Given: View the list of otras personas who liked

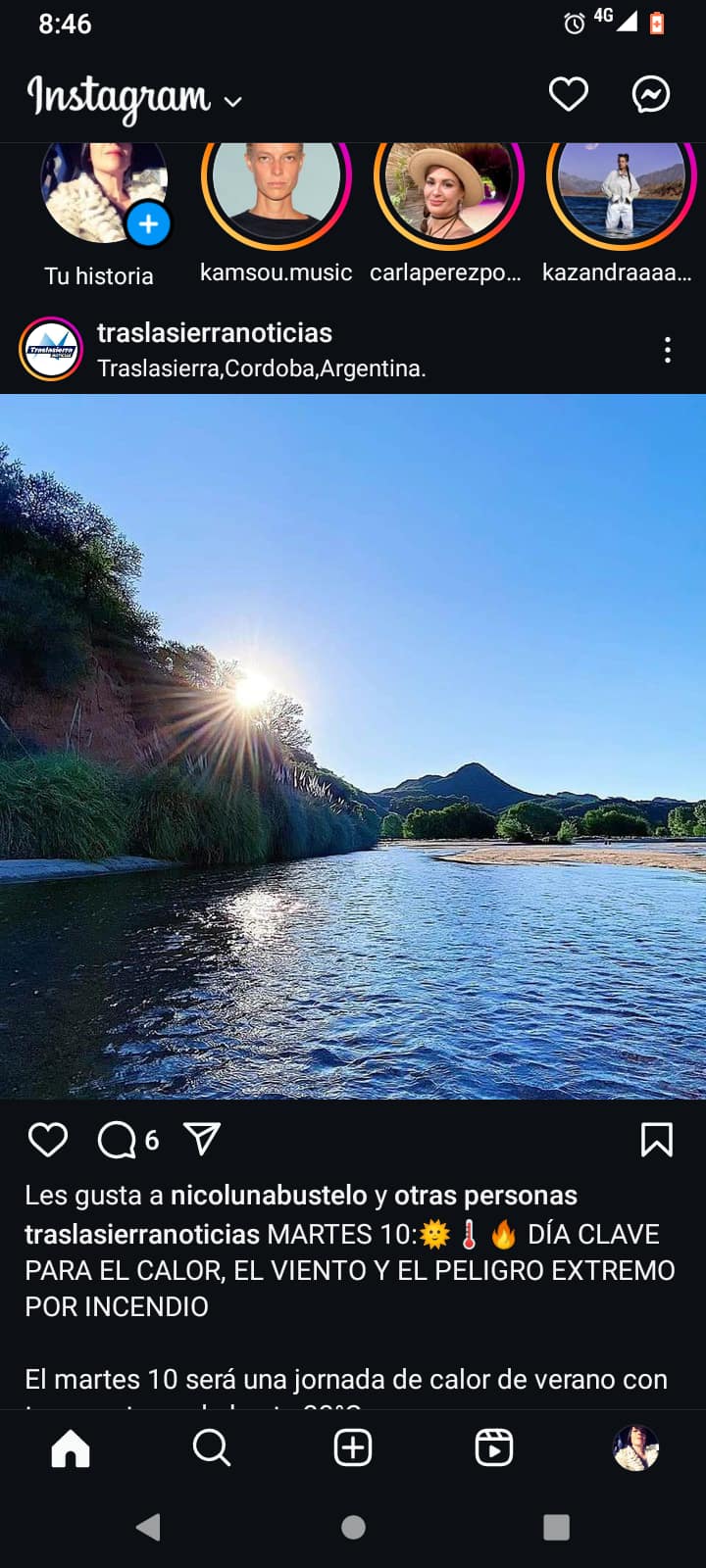Looking at the screenshot, I should (x=485, y=1196).
